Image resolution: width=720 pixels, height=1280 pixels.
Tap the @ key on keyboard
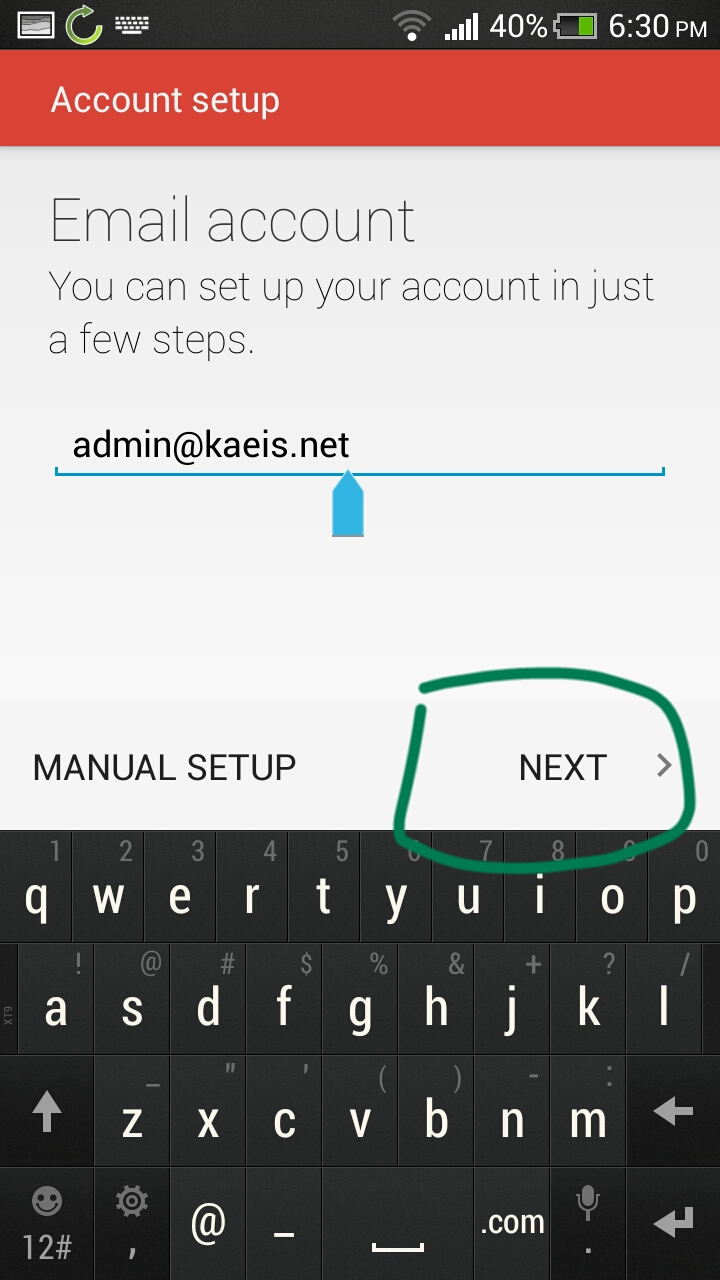(208, 1222)
